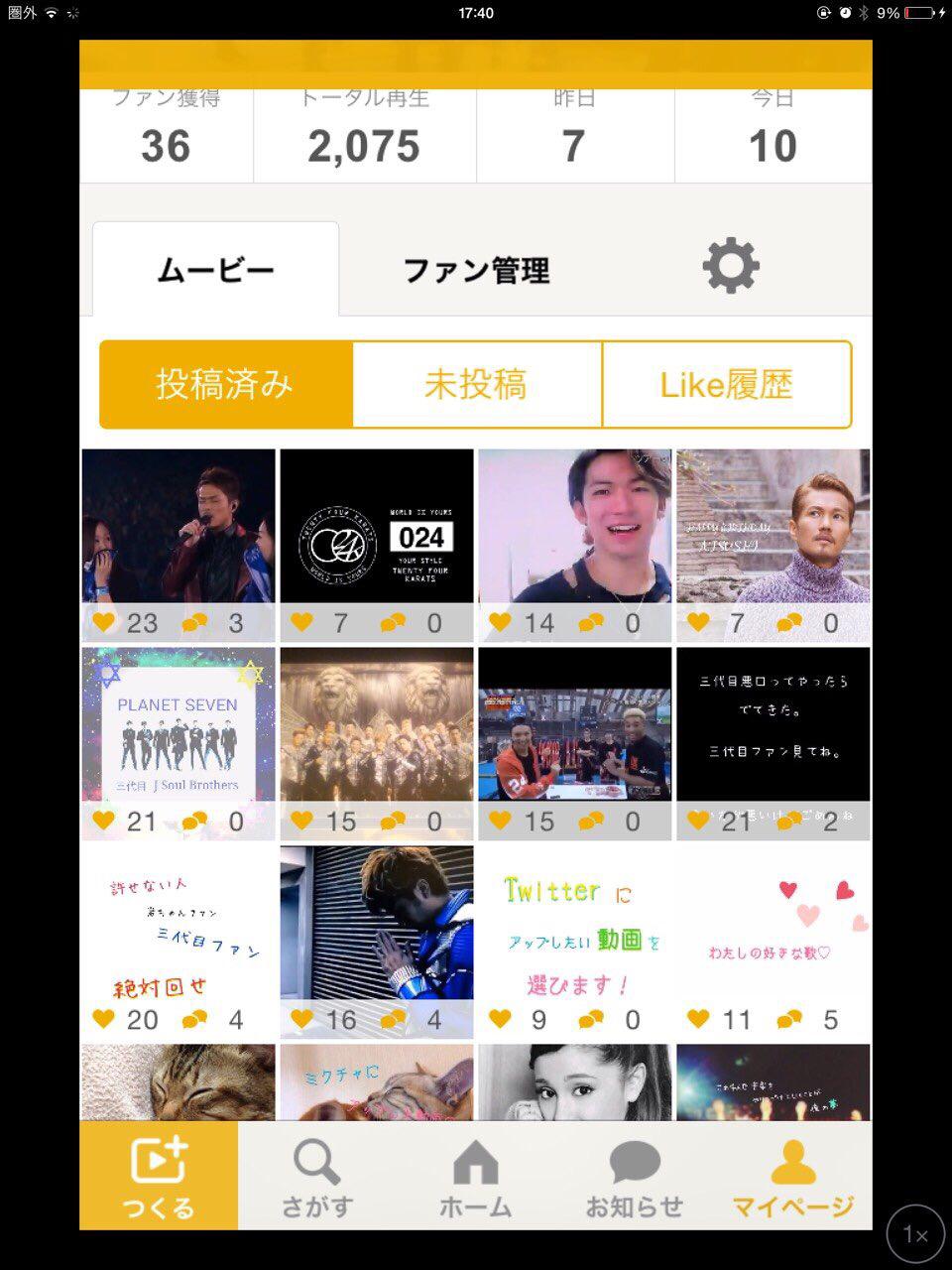This screenshot has width=952, height=1270.
Task: Open the さがす search tab
Action: (317, 1176)
